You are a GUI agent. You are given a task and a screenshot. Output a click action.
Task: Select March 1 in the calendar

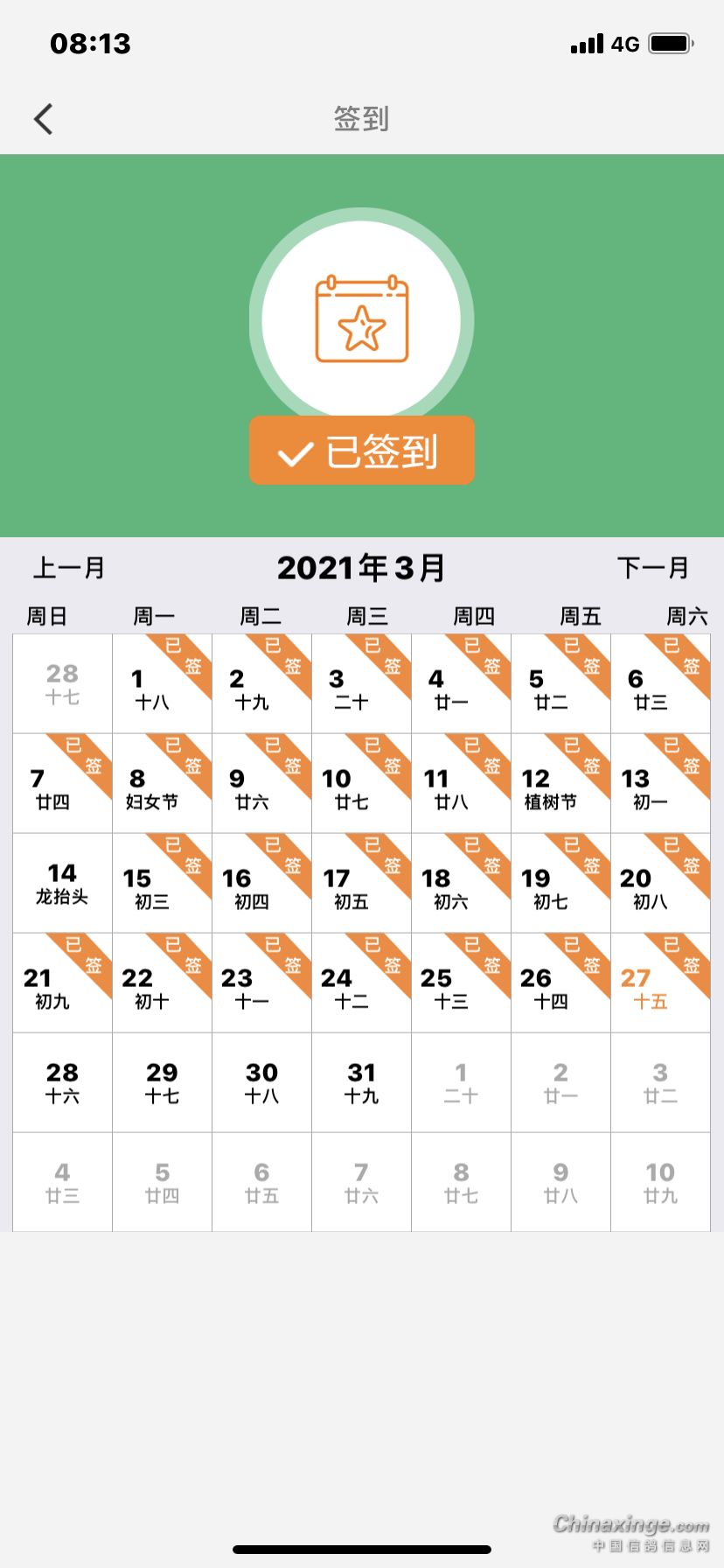[162, 684]
